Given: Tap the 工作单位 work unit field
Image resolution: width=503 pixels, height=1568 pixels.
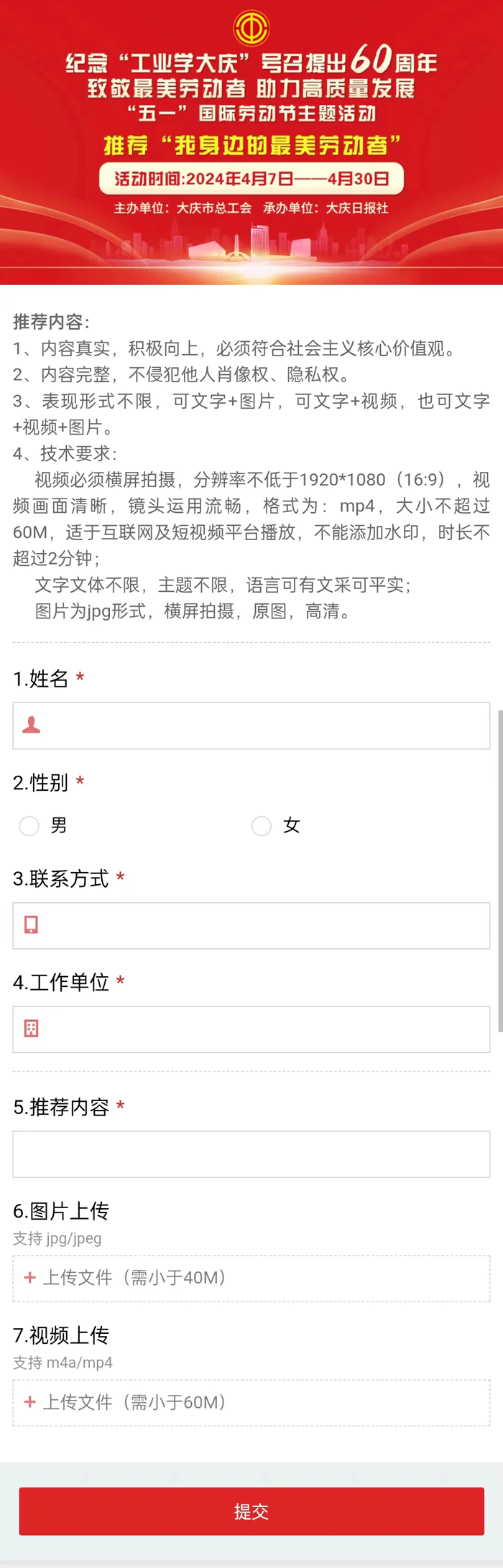Looking at the screenshot, I should [251, 1029].
